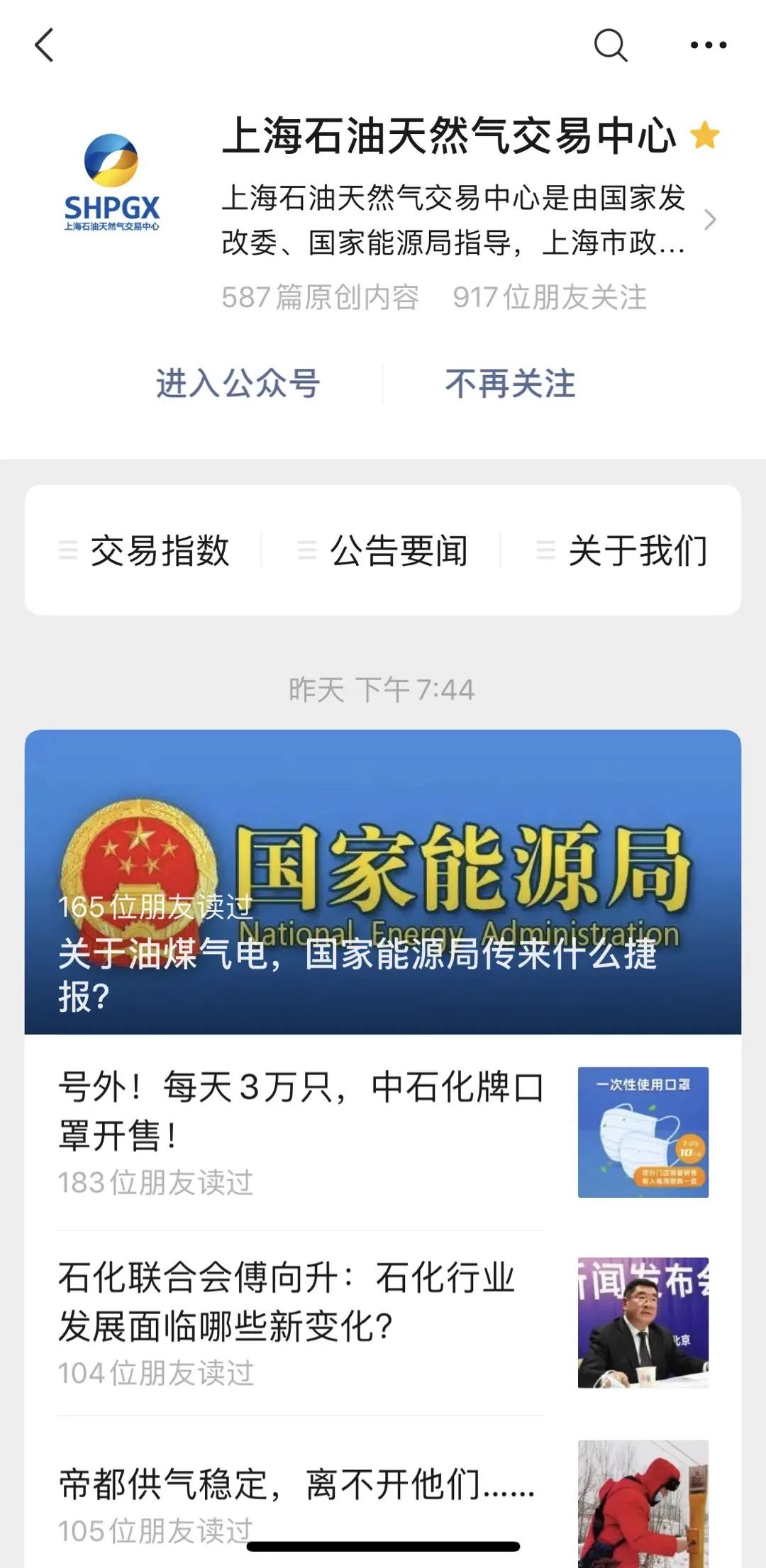Open the 国家能源局 headline article card
The width and height of the screenshot is (766, 1568).
click(x=383, y=882)
